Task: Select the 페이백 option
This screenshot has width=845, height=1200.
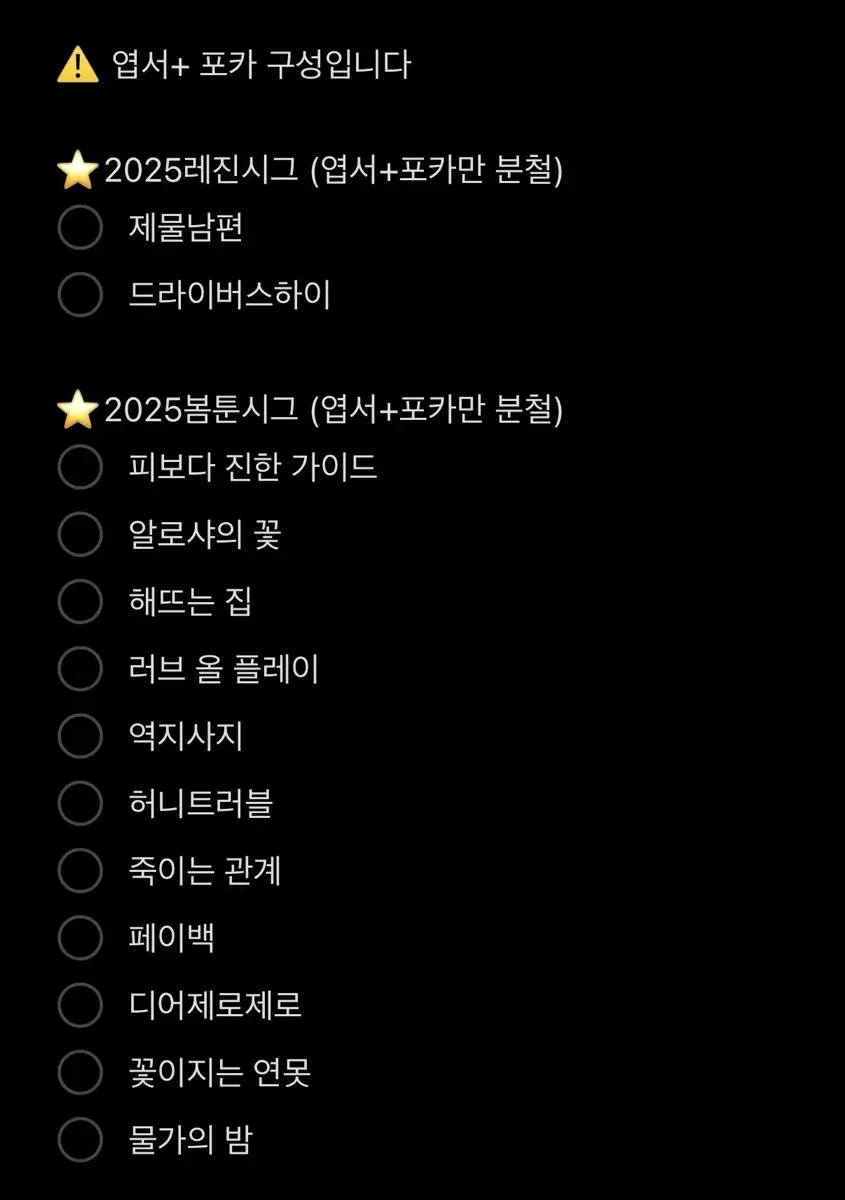Action: coord(80,939)
